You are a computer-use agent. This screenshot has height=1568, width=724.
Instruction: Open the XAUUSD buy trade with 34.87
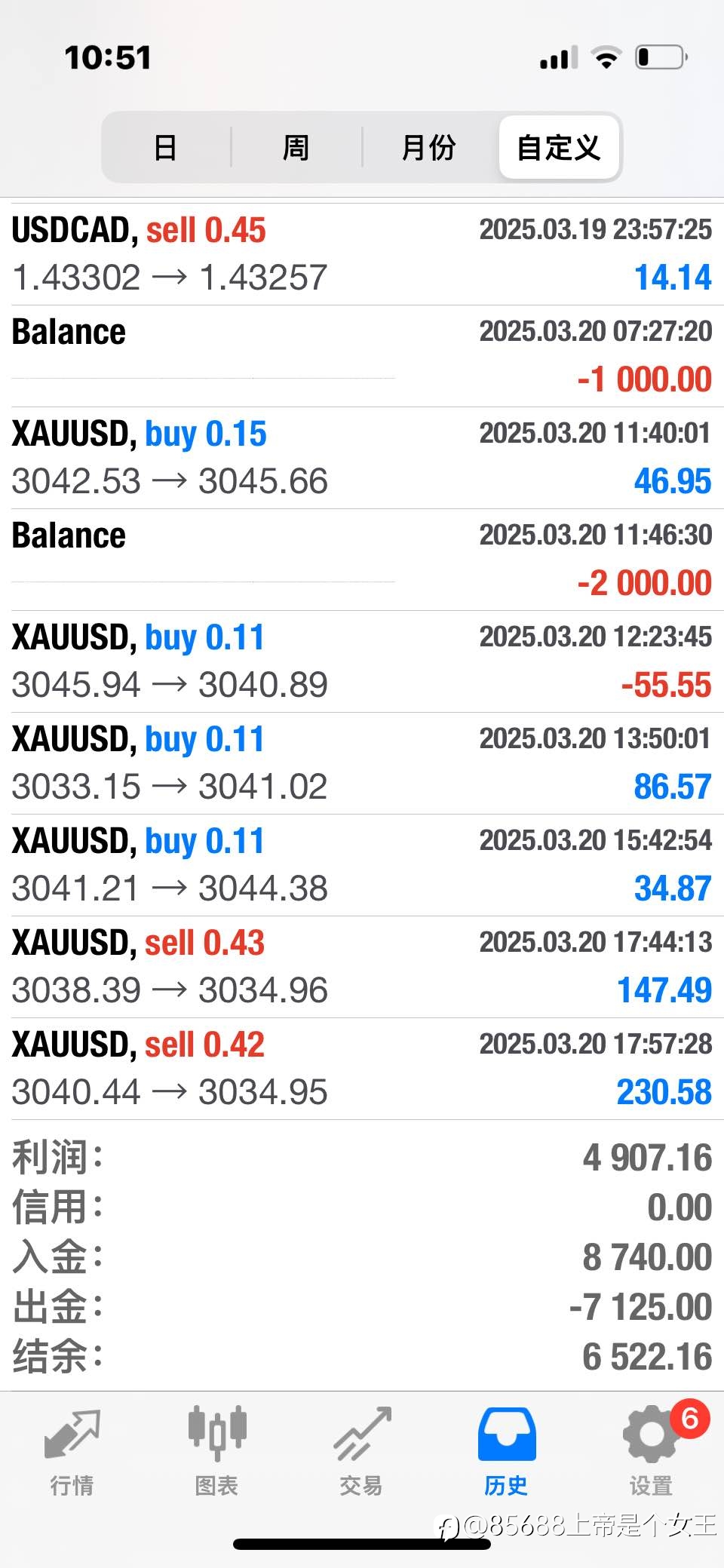(362, 865)
